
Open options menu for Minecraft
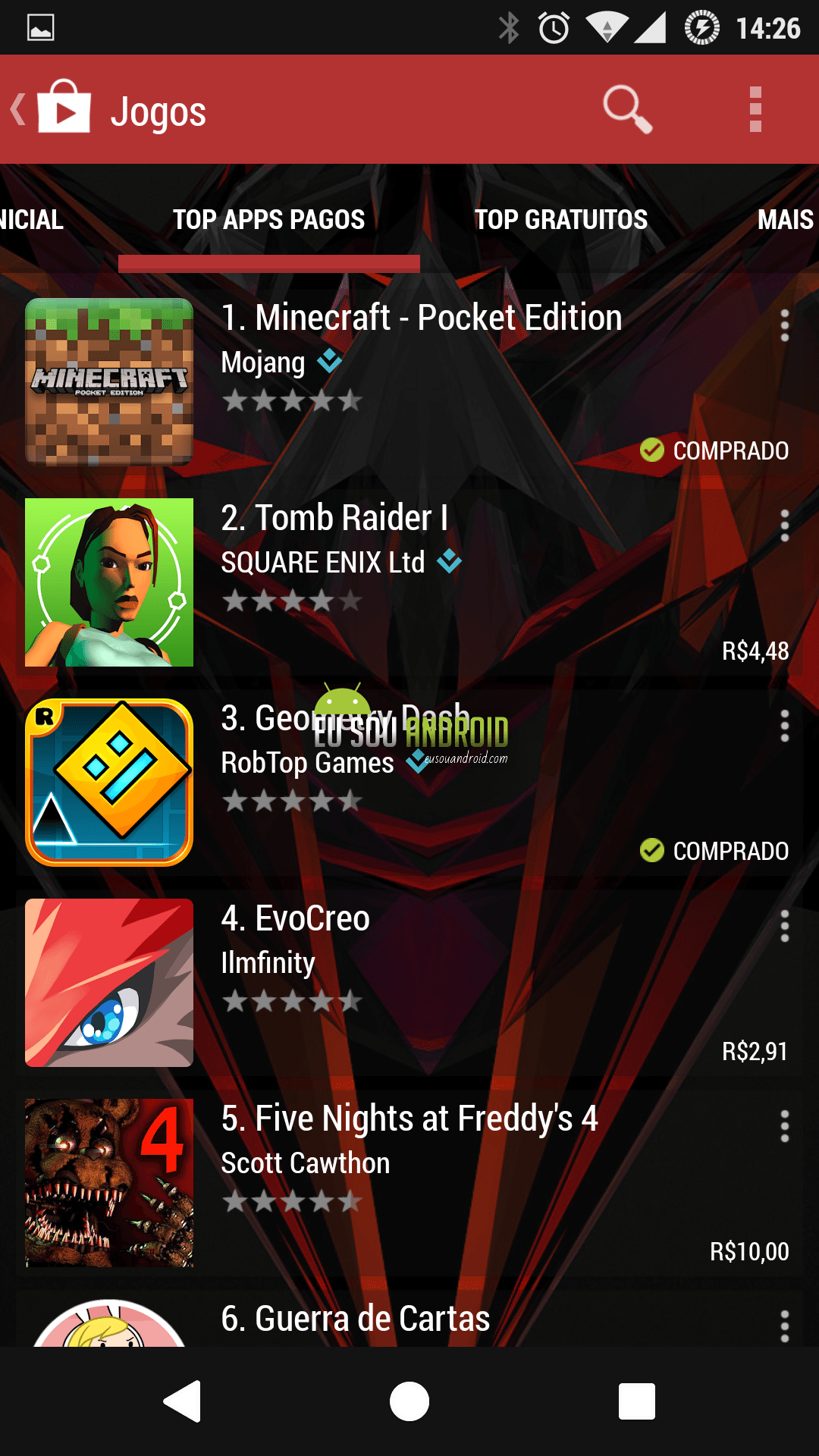click(x=785, y=325)
